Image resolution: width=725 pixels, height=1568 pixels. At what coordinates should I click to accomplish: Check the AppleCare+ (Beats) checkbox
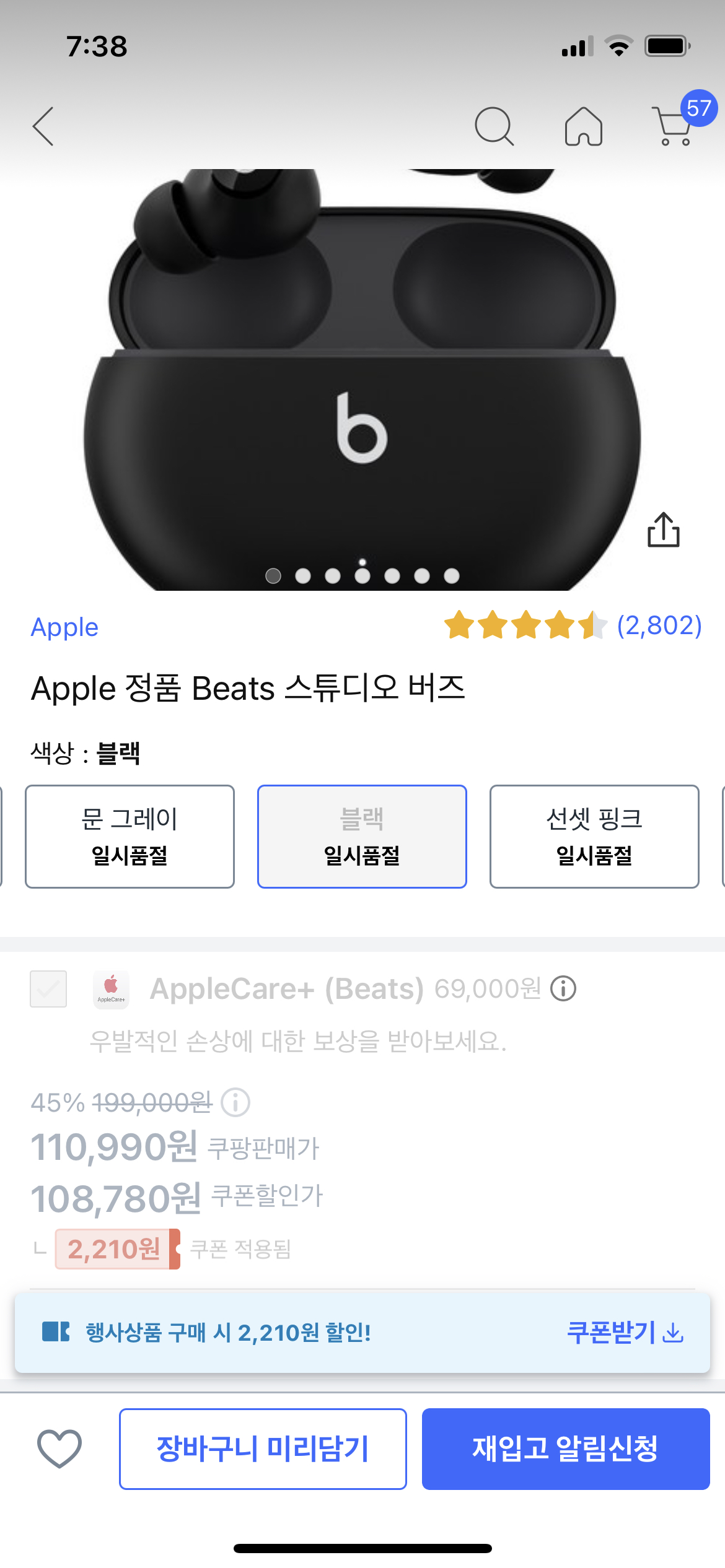coord(48,989)
